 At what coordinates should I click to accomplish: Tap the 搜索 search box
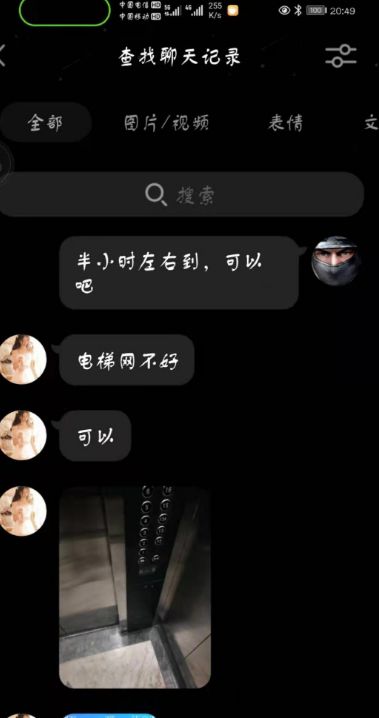click(x=181, y=195)
